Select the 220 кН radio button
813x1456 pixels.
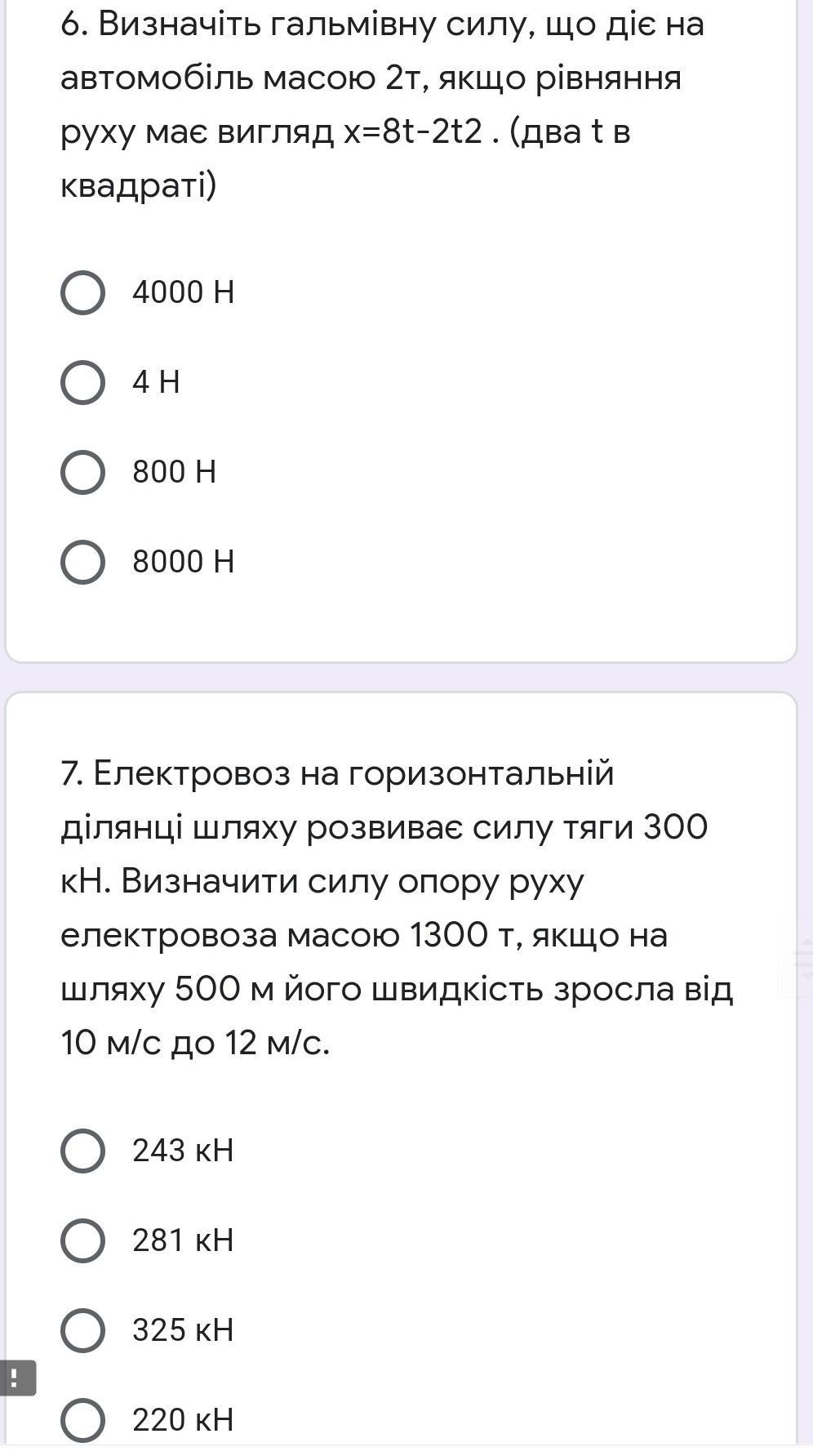click(82, 1420)
